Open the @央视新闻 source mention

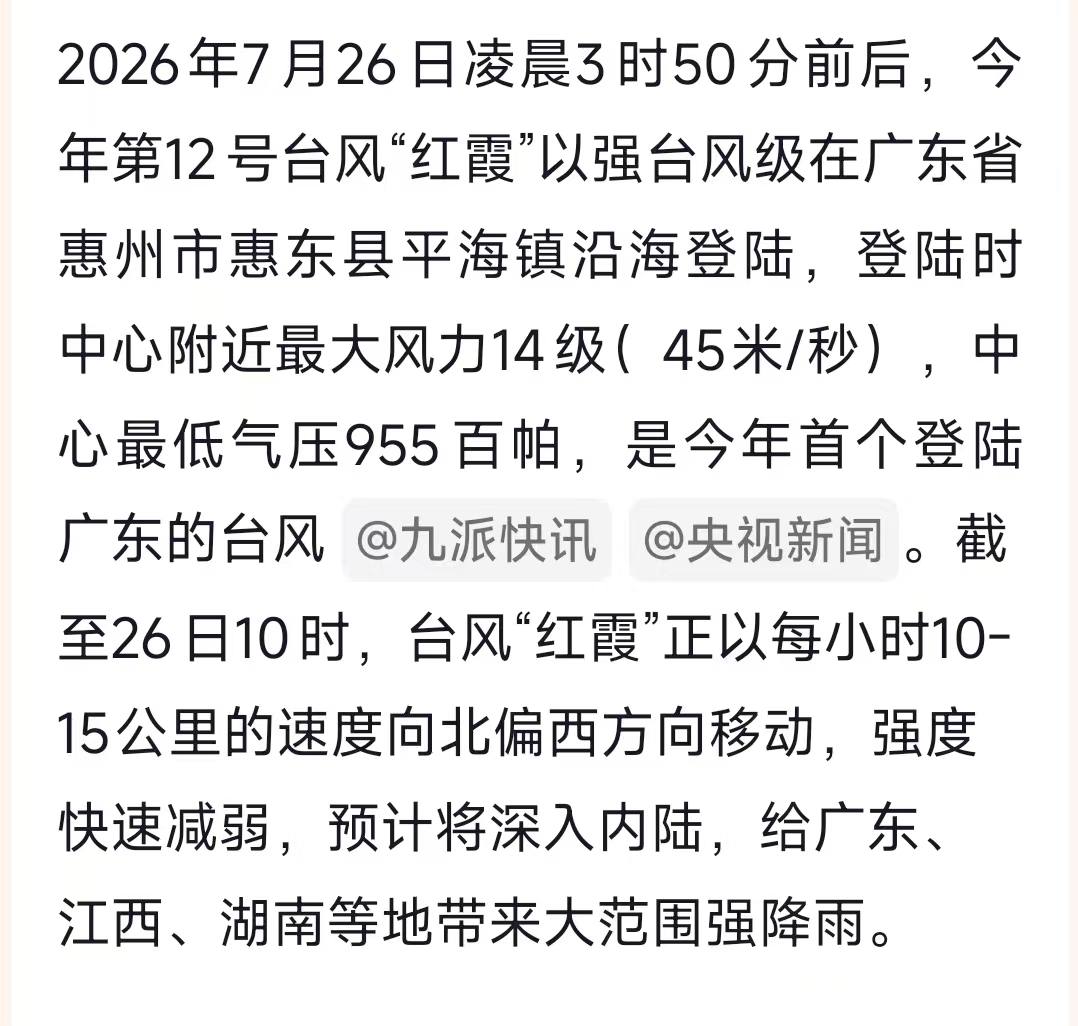pos(763,540)
